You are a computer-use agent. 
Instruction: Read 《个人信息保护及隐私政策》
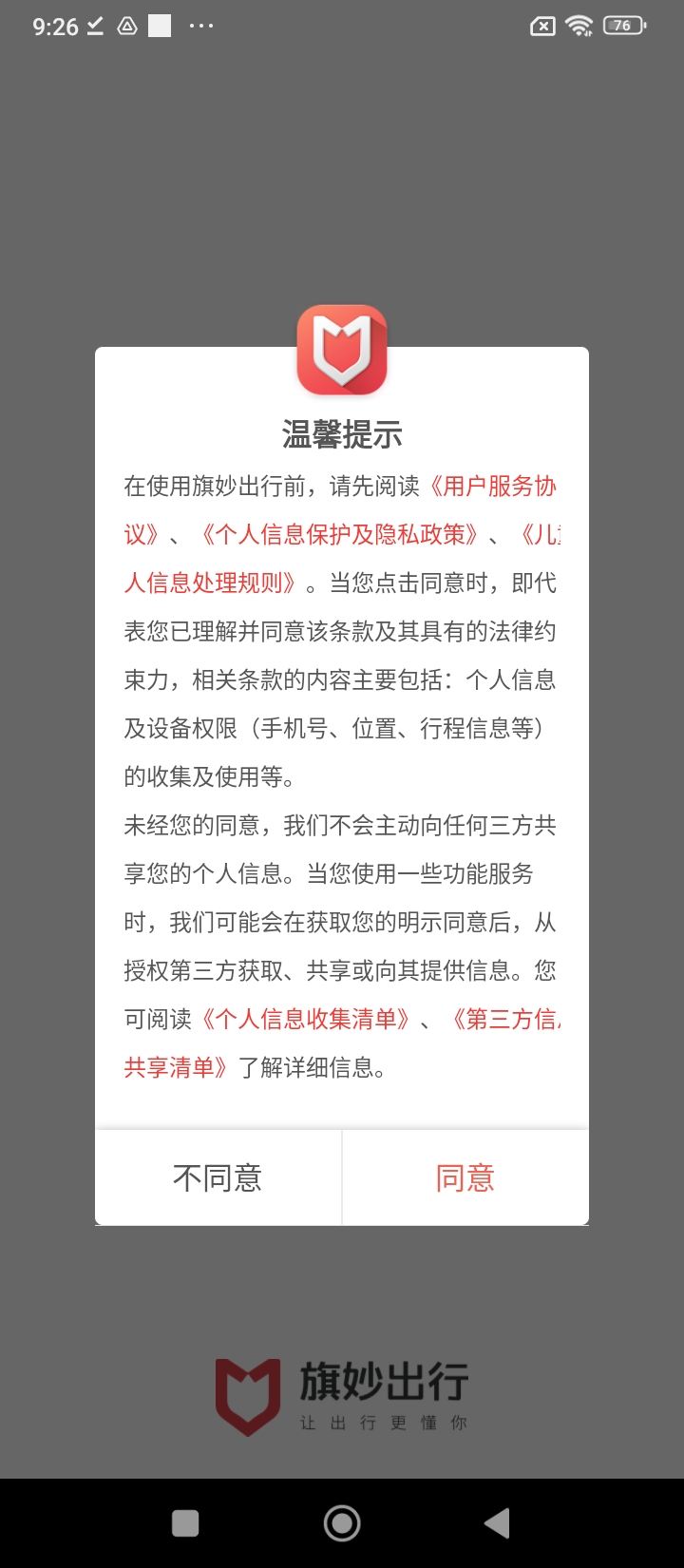pyautogui.click(x=339, y=535)
